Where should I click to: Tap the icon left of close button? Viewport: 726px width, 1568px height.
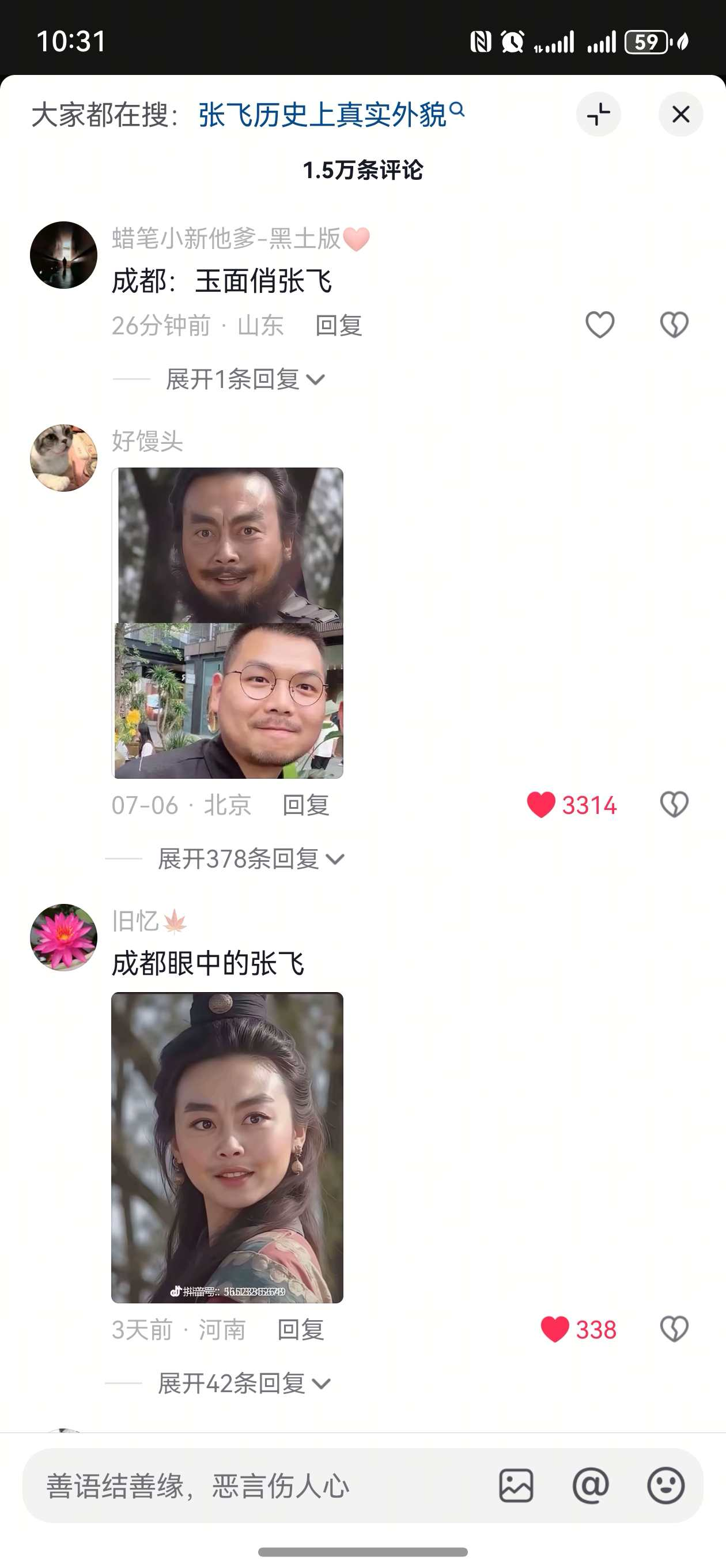pyautogui.click(x=598, y=115)
